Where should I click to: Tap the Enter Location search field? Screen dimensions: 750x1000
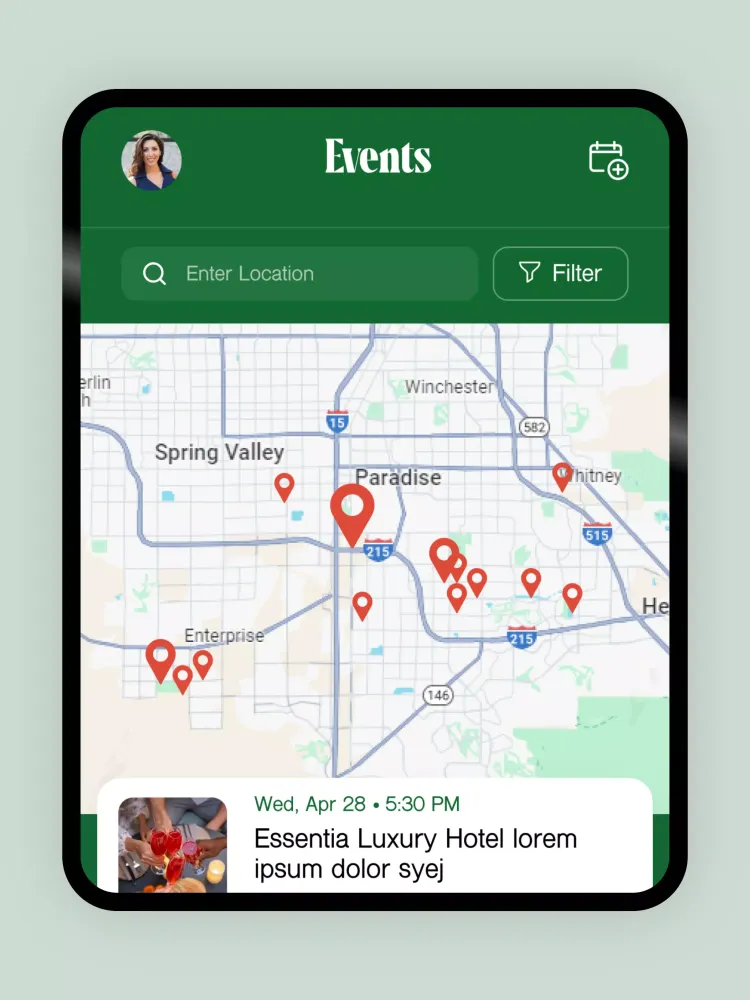(x=300, y=274)
